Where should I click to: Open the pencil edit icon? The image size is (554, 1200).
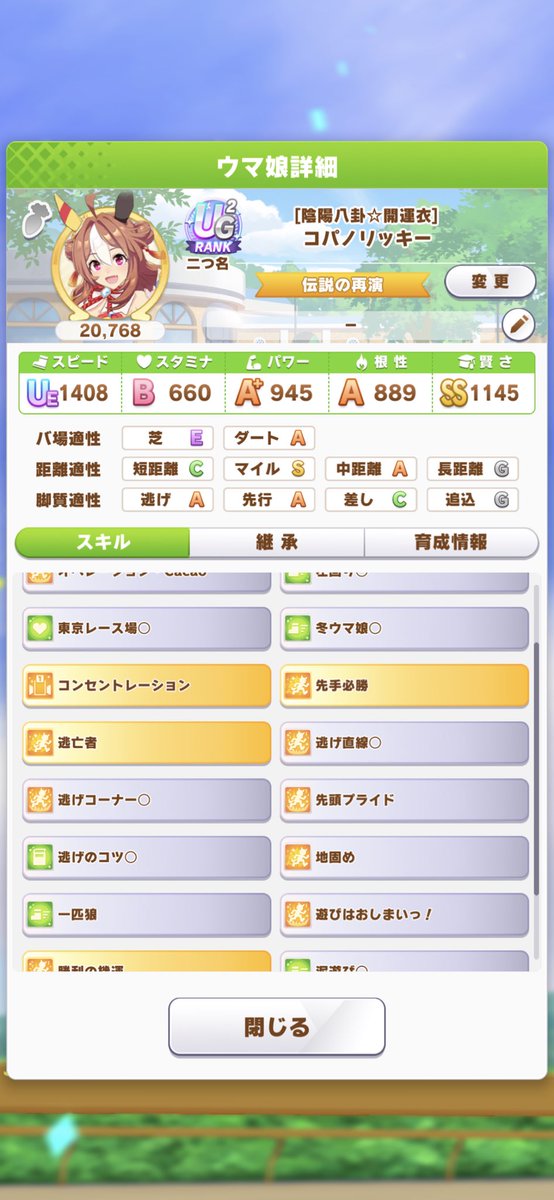pyautogui.click(x=519, y=323)
